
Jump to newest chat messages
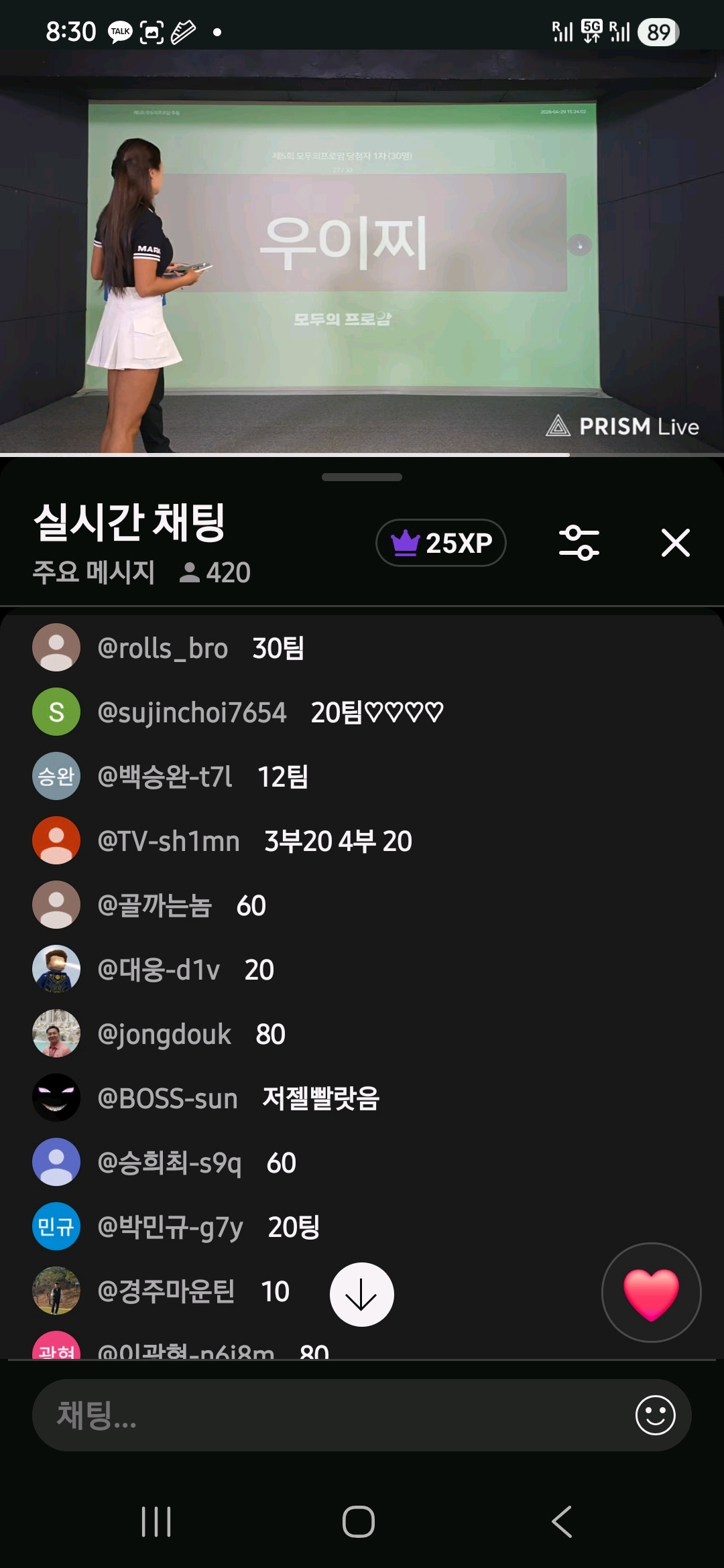[361, 1294]
